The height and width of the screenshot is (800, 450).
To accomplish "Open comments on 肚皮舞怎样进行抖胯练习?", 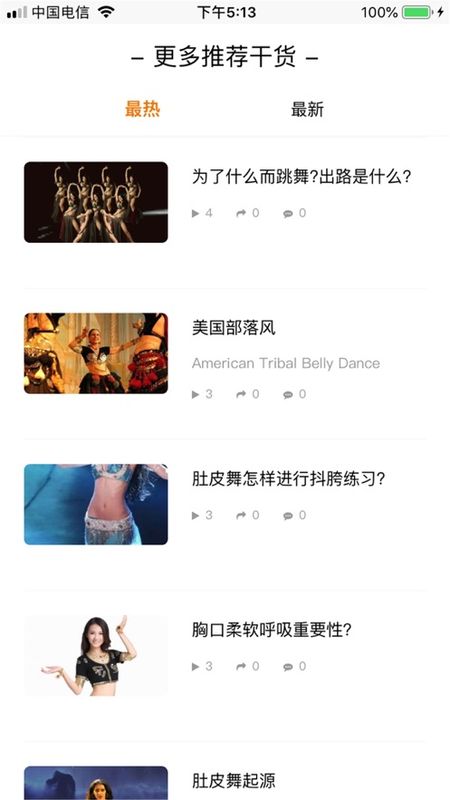I will [294, 515].
